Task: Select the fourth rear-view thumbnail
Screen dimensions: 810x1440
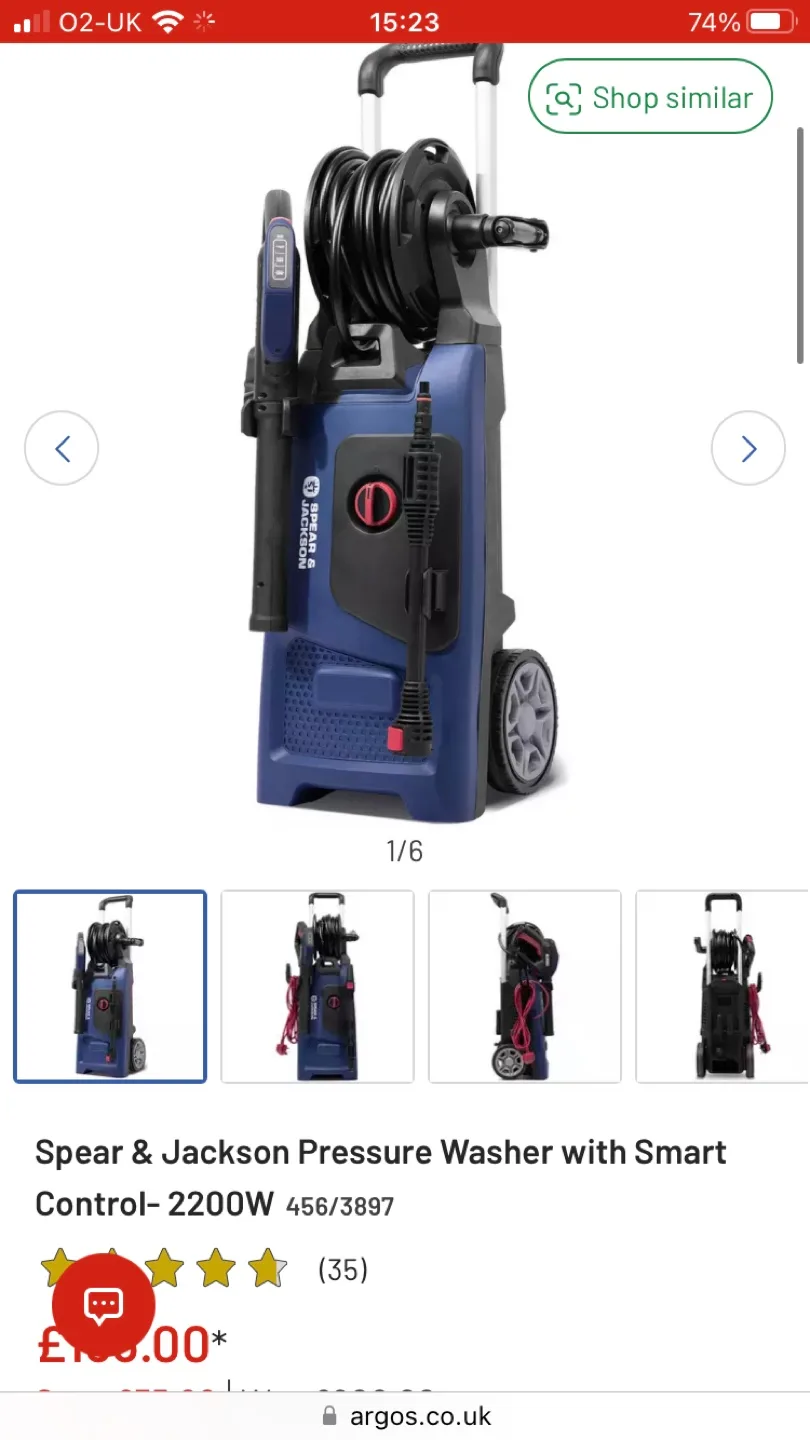Action: pyautogui.click(x=722, y=986)
